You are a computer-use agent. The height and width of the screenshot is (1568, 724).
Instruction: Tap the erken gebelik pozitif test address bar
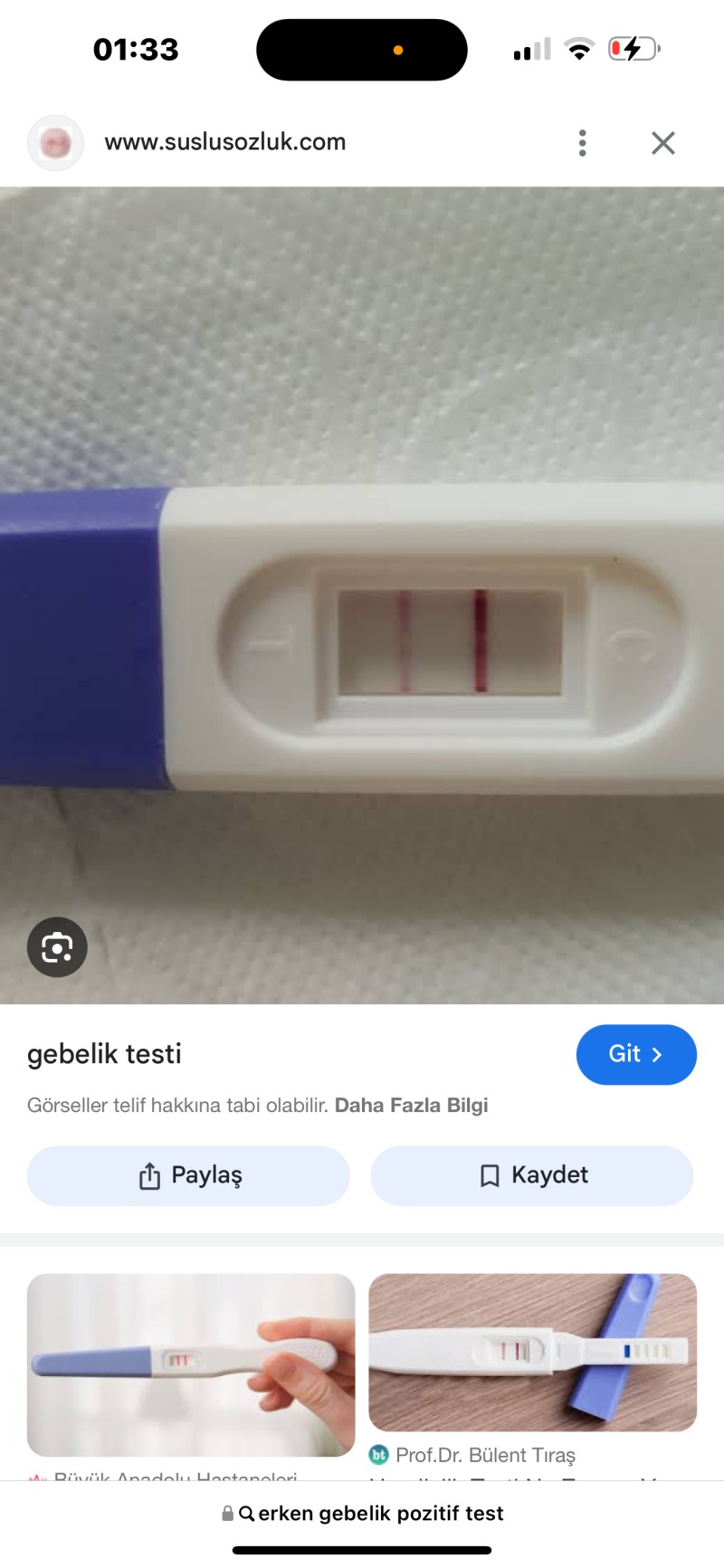362,1513
